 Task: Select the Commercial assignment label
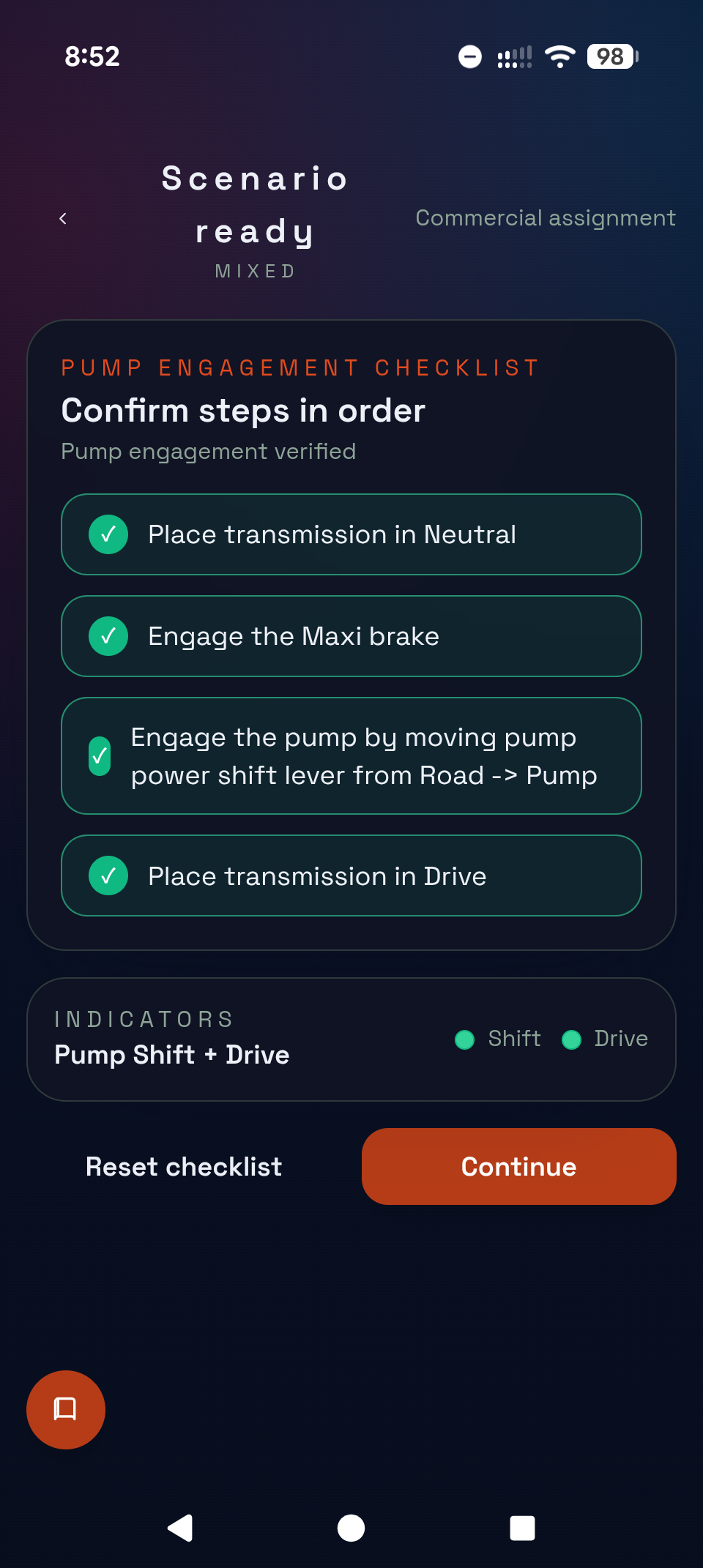pos(545,217)
